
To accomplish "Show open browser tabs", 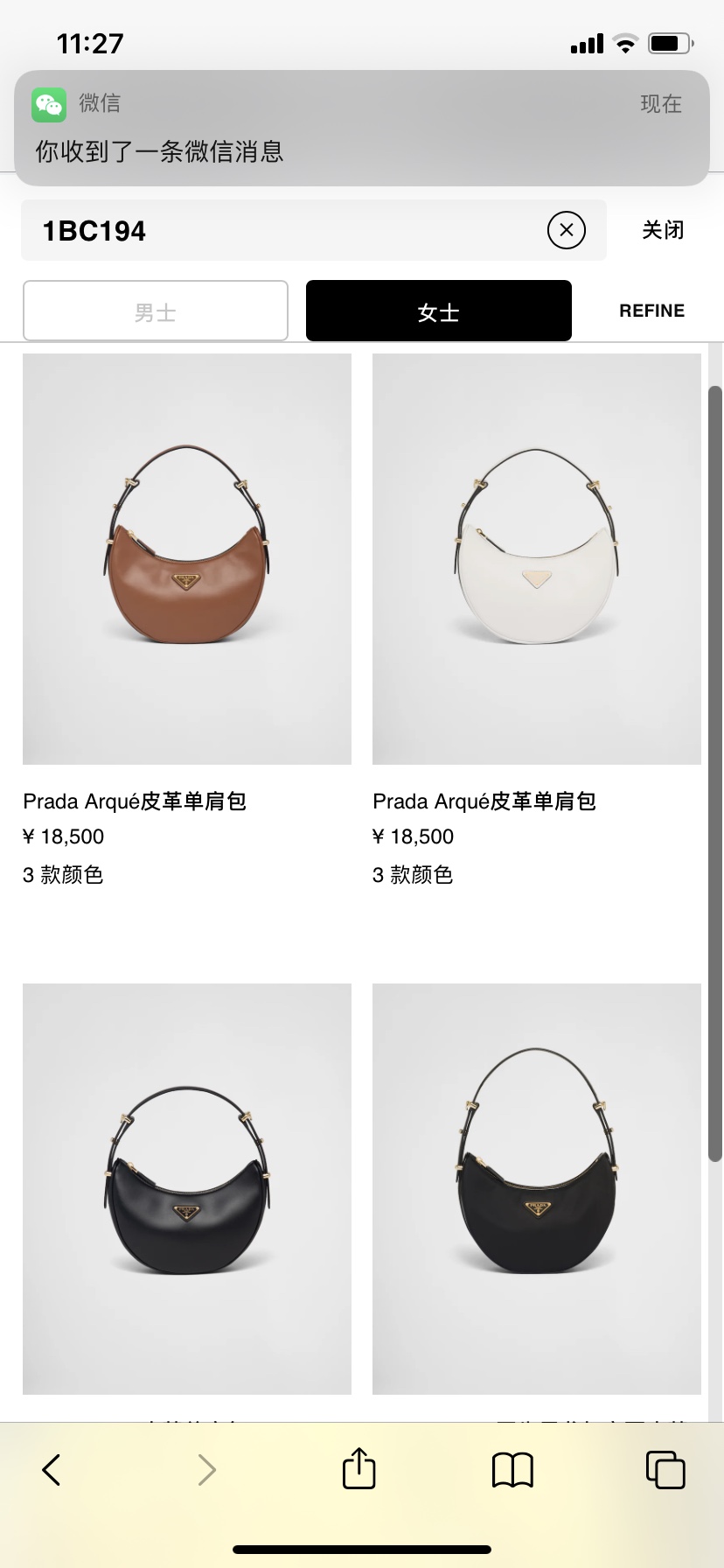I will pyautogui.click(x=665, y=1470).
